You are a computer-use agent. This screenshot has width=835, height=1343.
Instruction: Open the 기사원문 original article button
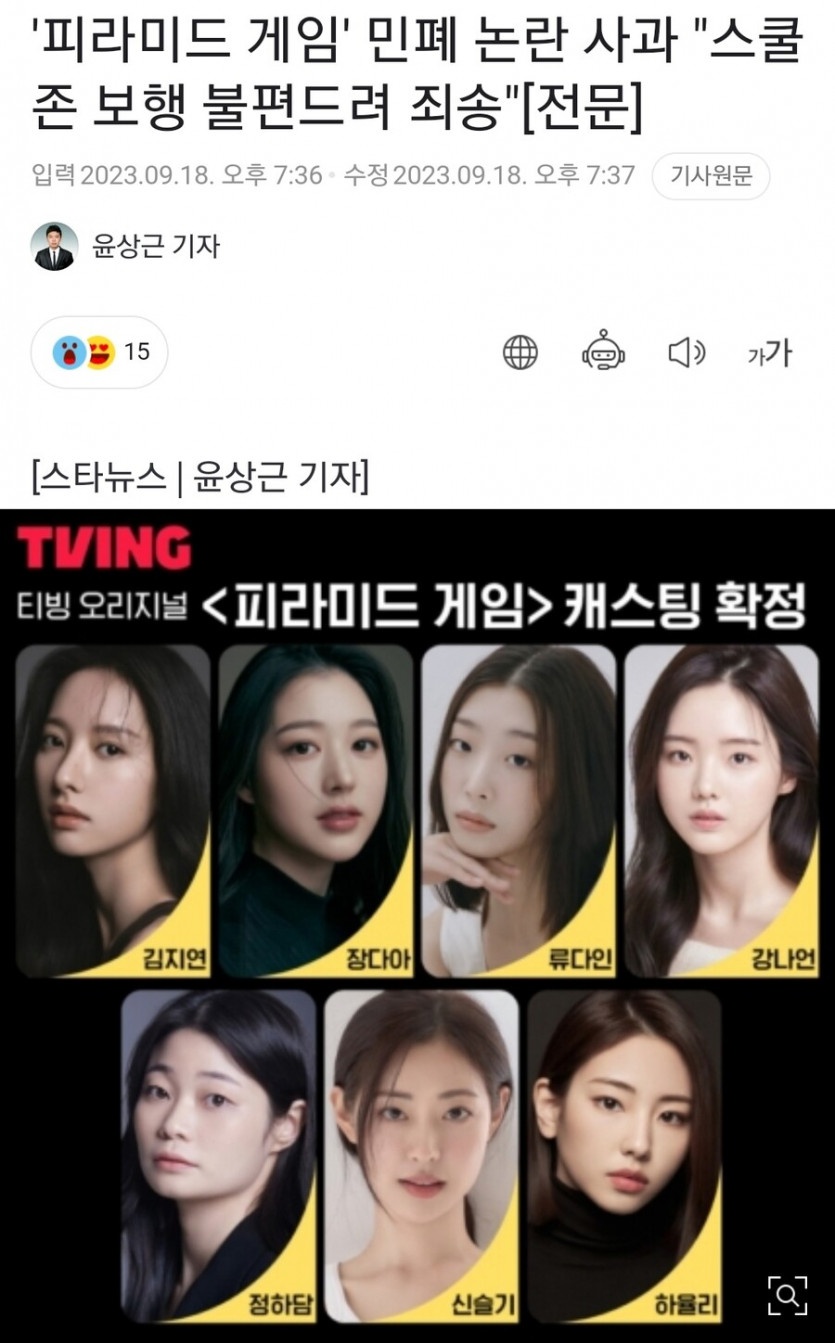[710, 176]
